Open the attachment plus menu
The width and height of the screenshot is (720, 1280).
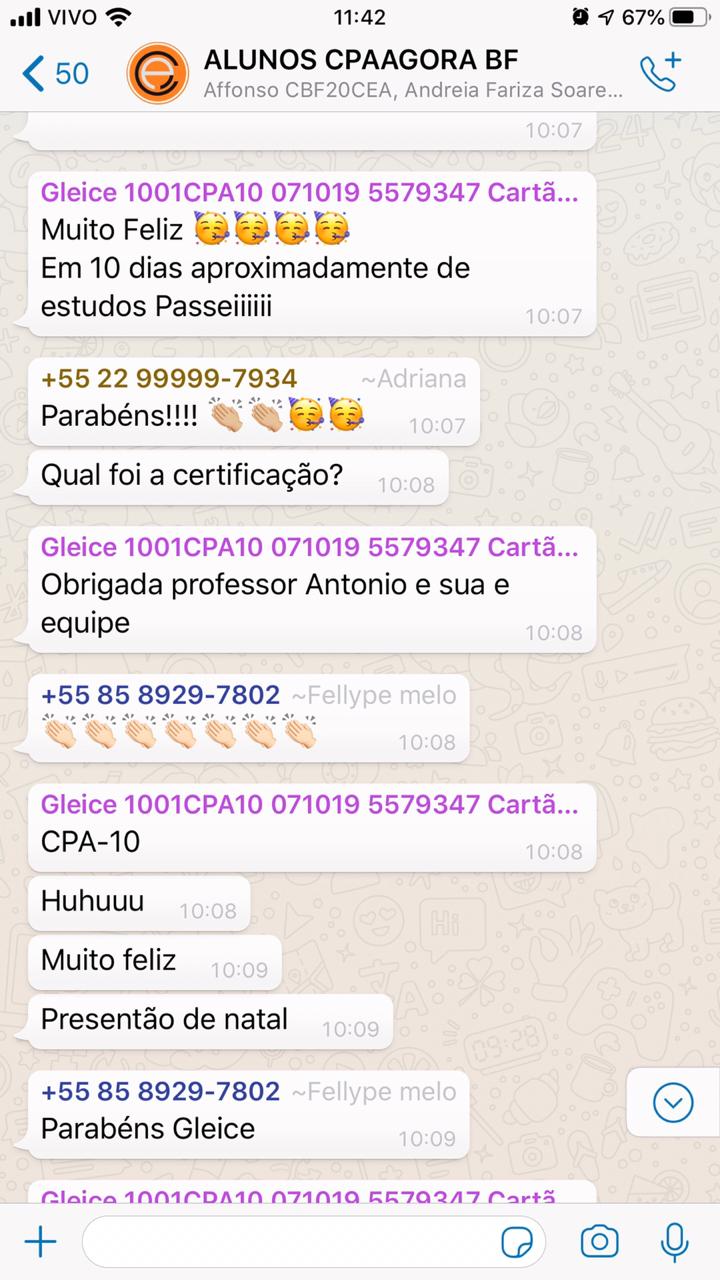coord(40,1242)
